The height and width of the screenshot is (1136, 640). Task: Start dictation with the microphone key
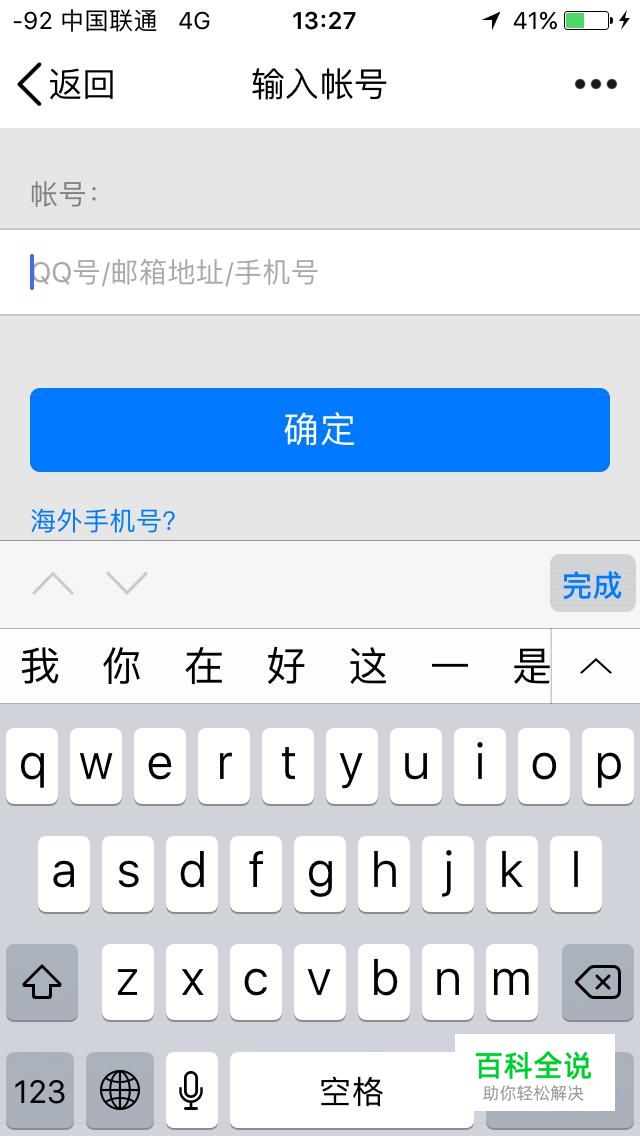191,1090
